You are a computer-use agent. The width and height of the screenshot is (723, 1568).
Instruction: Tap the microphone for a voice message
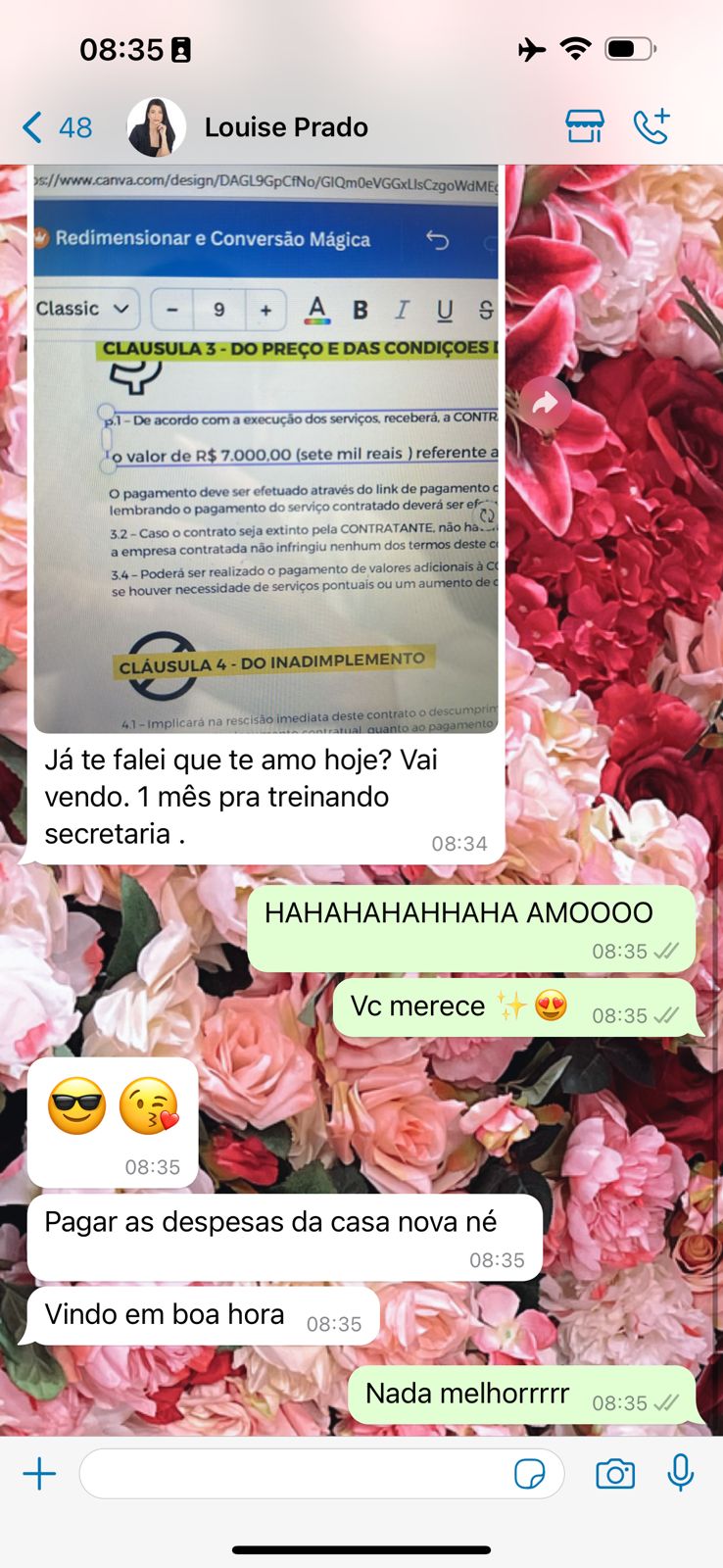click(681, 1473)
